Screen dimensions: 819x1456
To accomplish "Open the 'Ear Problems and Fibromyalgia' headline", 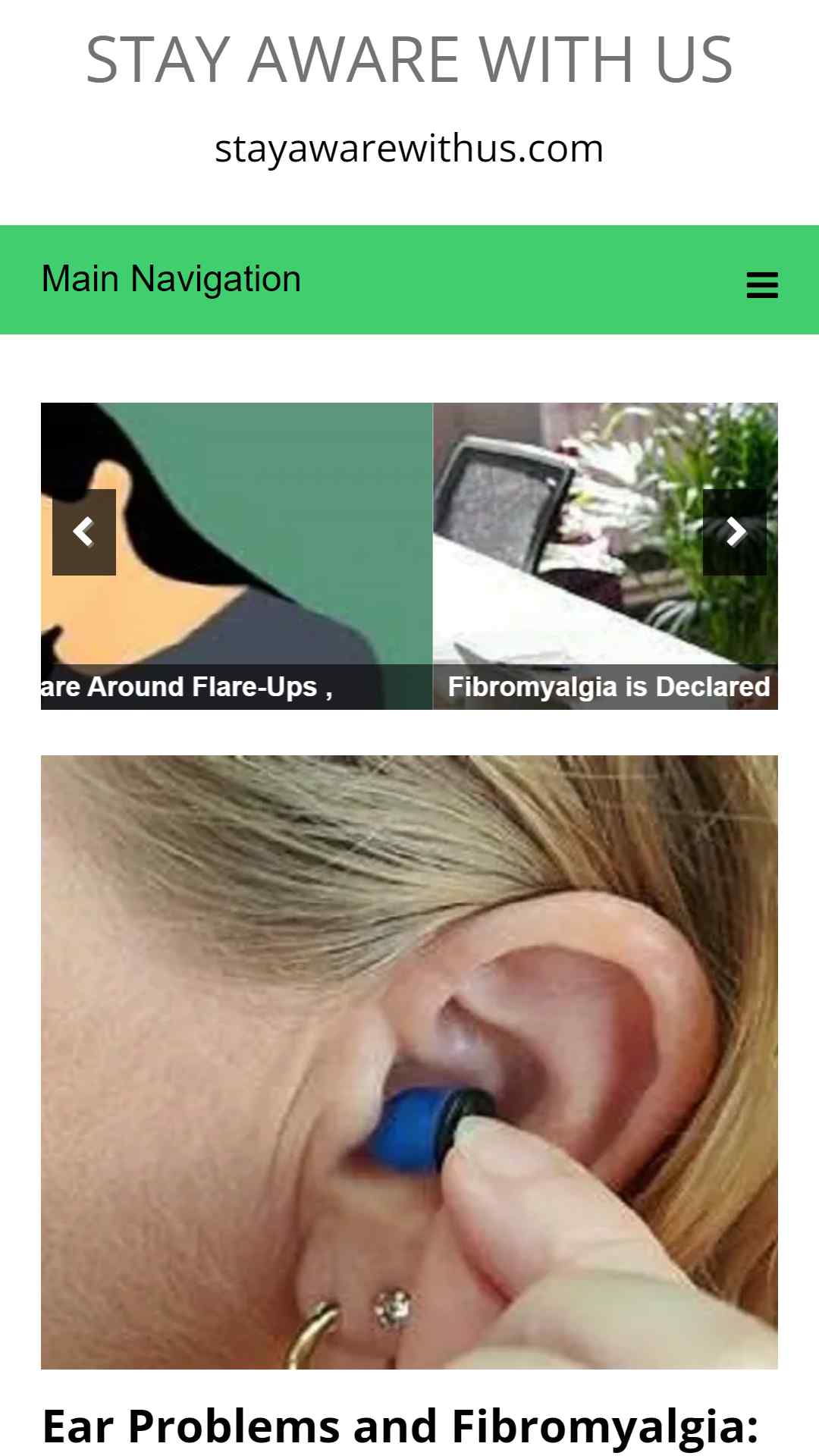I will click(x=400, y=1426).
